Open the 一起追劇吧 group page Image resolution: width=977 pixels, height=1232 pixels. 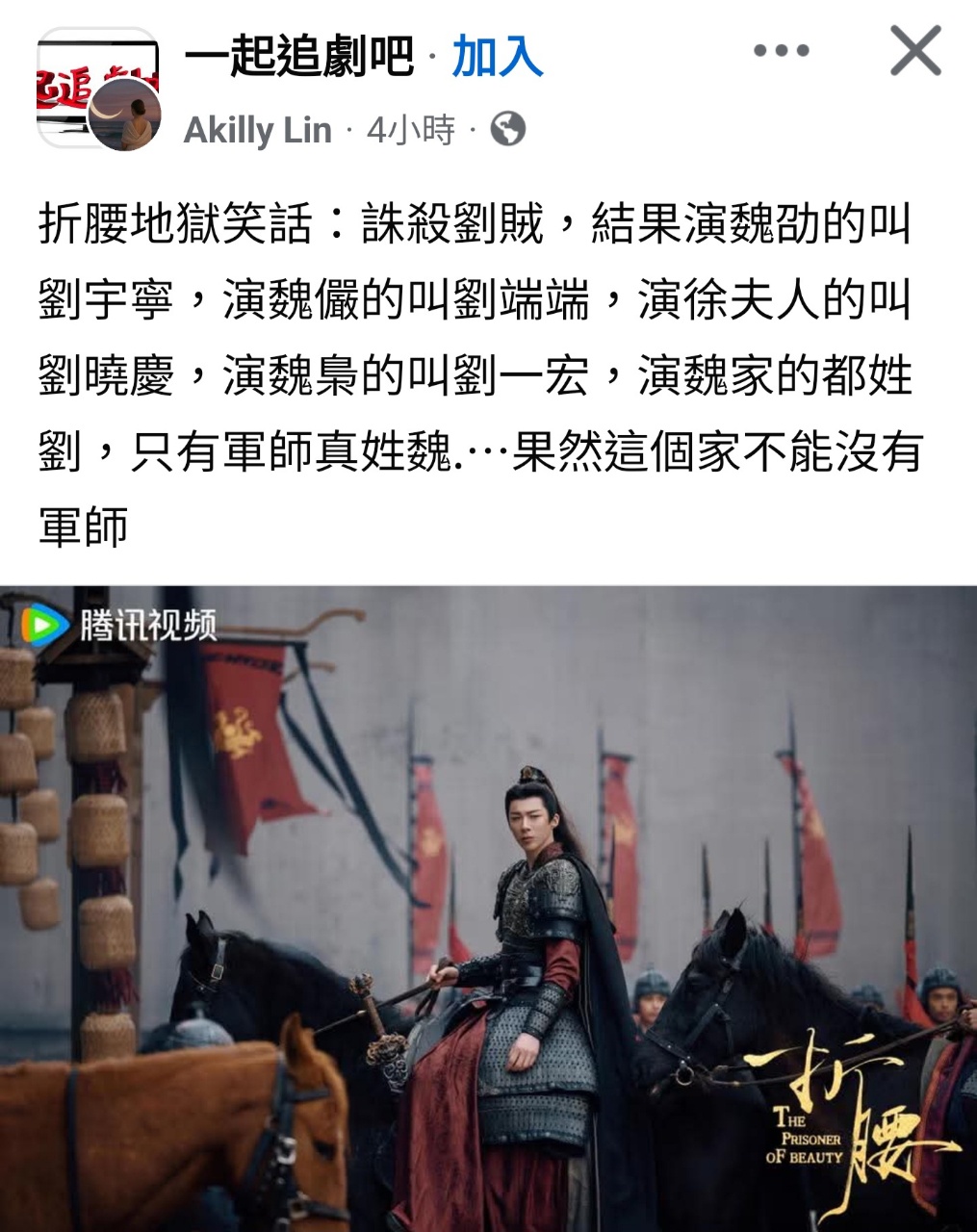(x=298, y=56)
